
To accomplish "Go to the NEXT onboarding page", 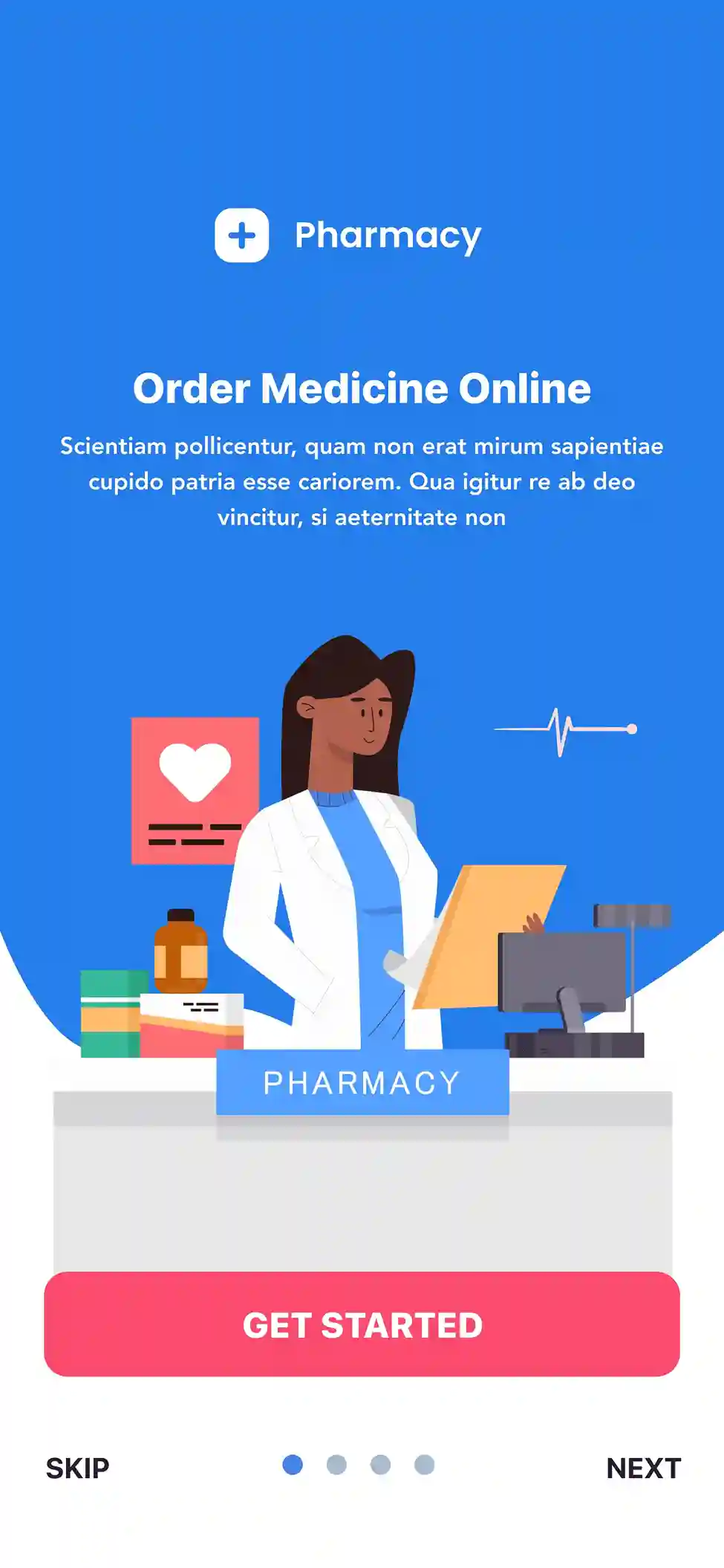I will pos(643,1468).
